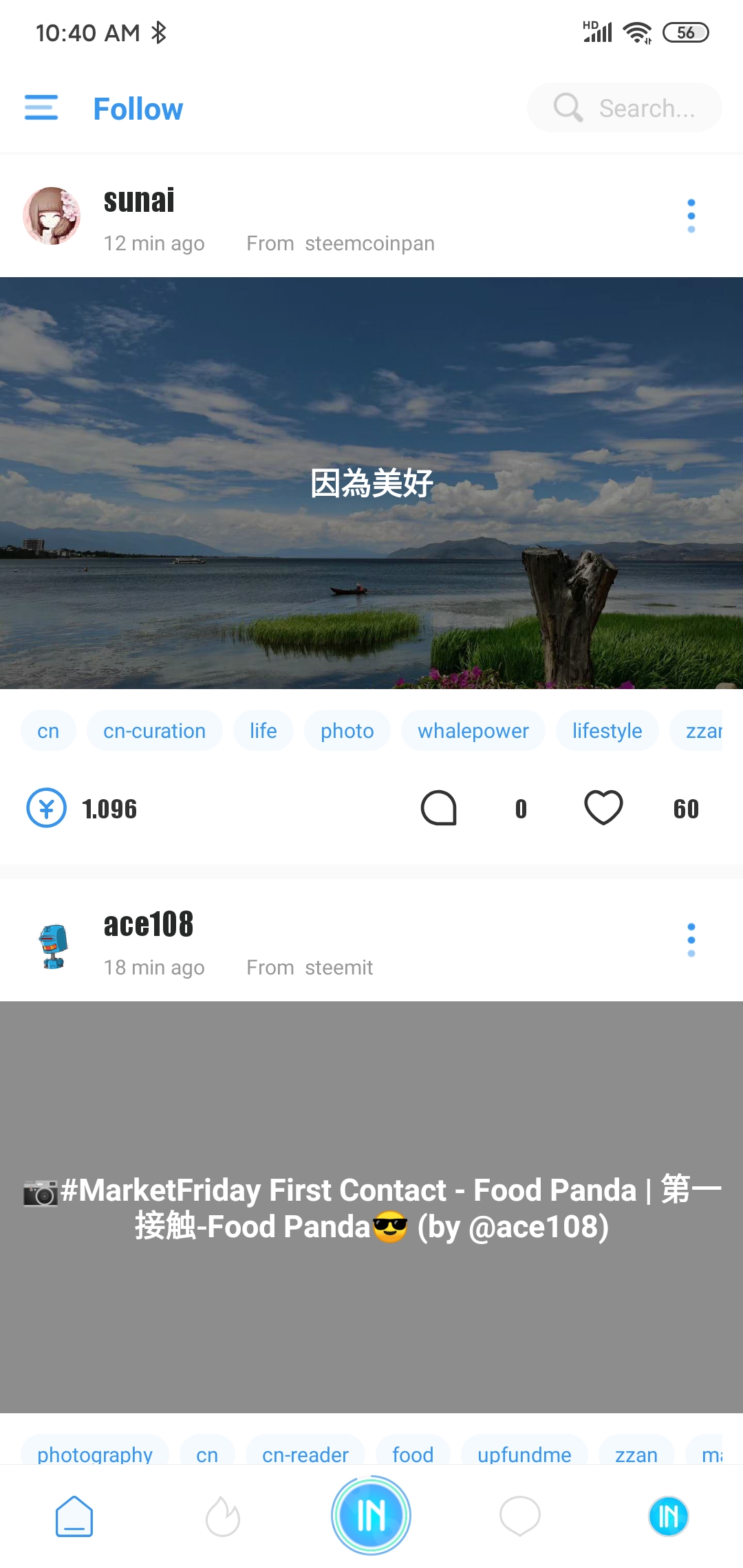
Task: Select the food tag on ace108's post
Action: 412,1454
